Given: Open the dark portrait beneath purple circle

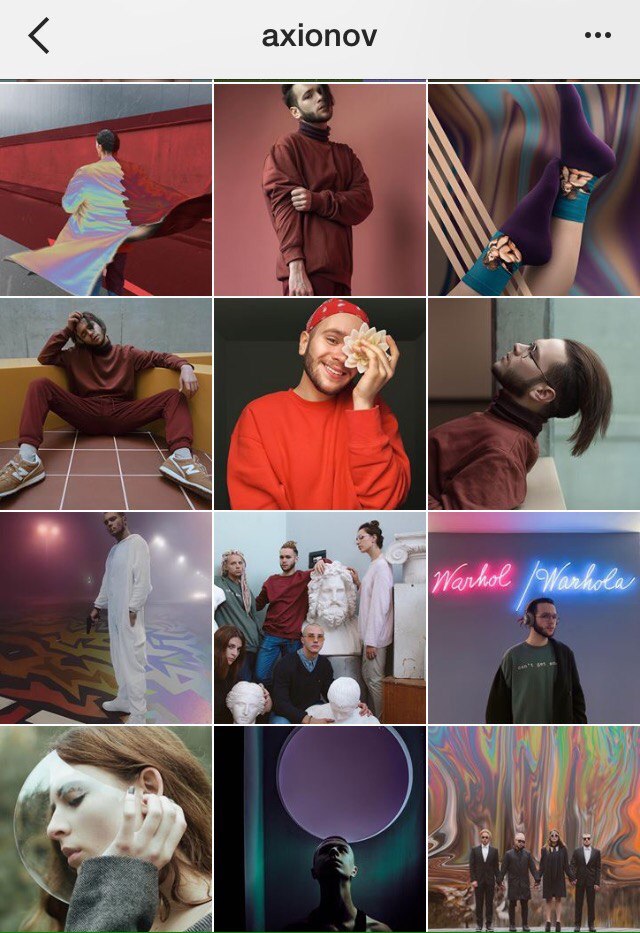Looking at the screenshot, I should [320, 829].
